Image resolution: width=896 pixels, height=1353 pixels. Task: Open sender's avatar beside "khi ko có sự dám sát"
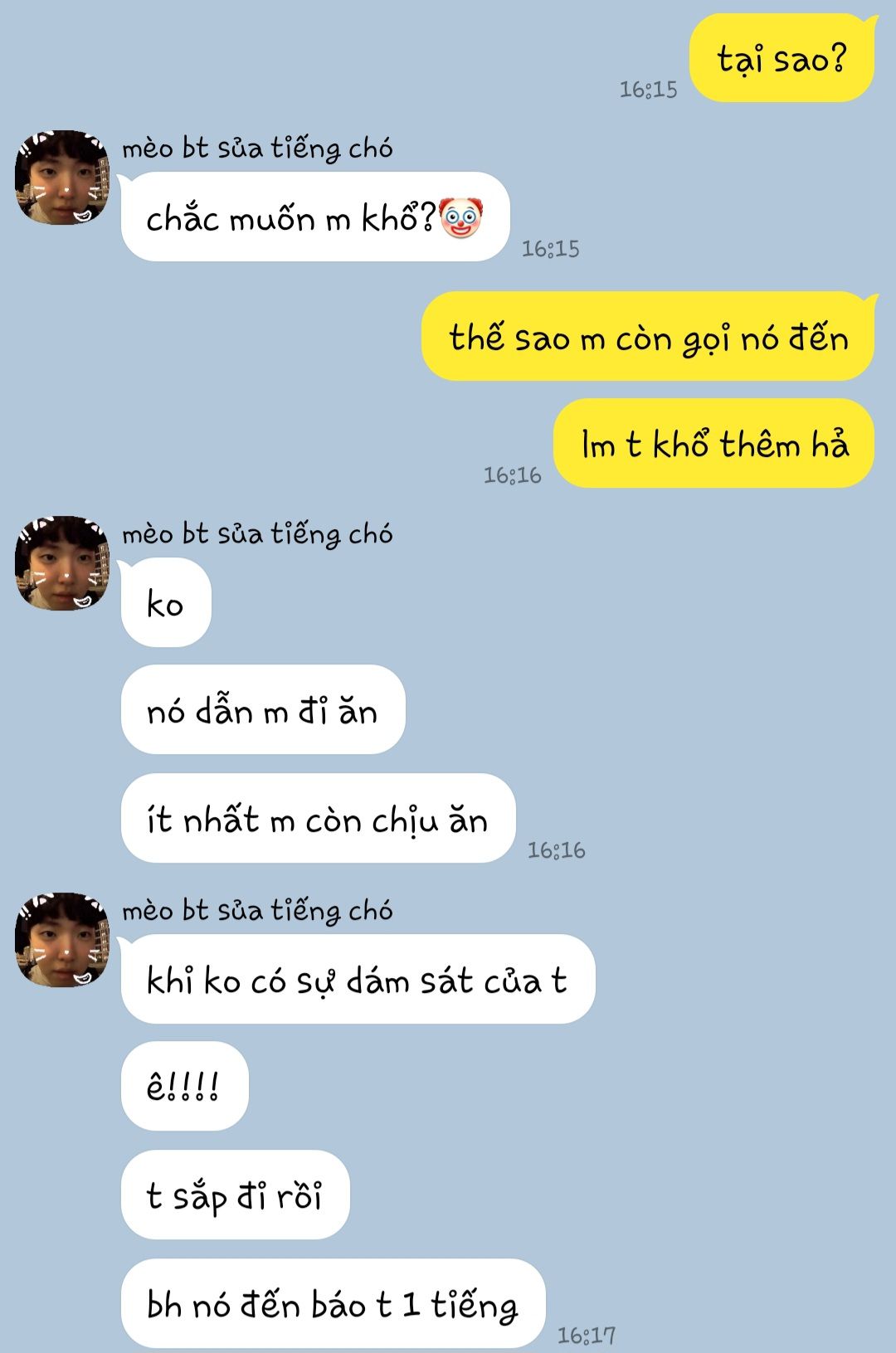pos(62,940)
